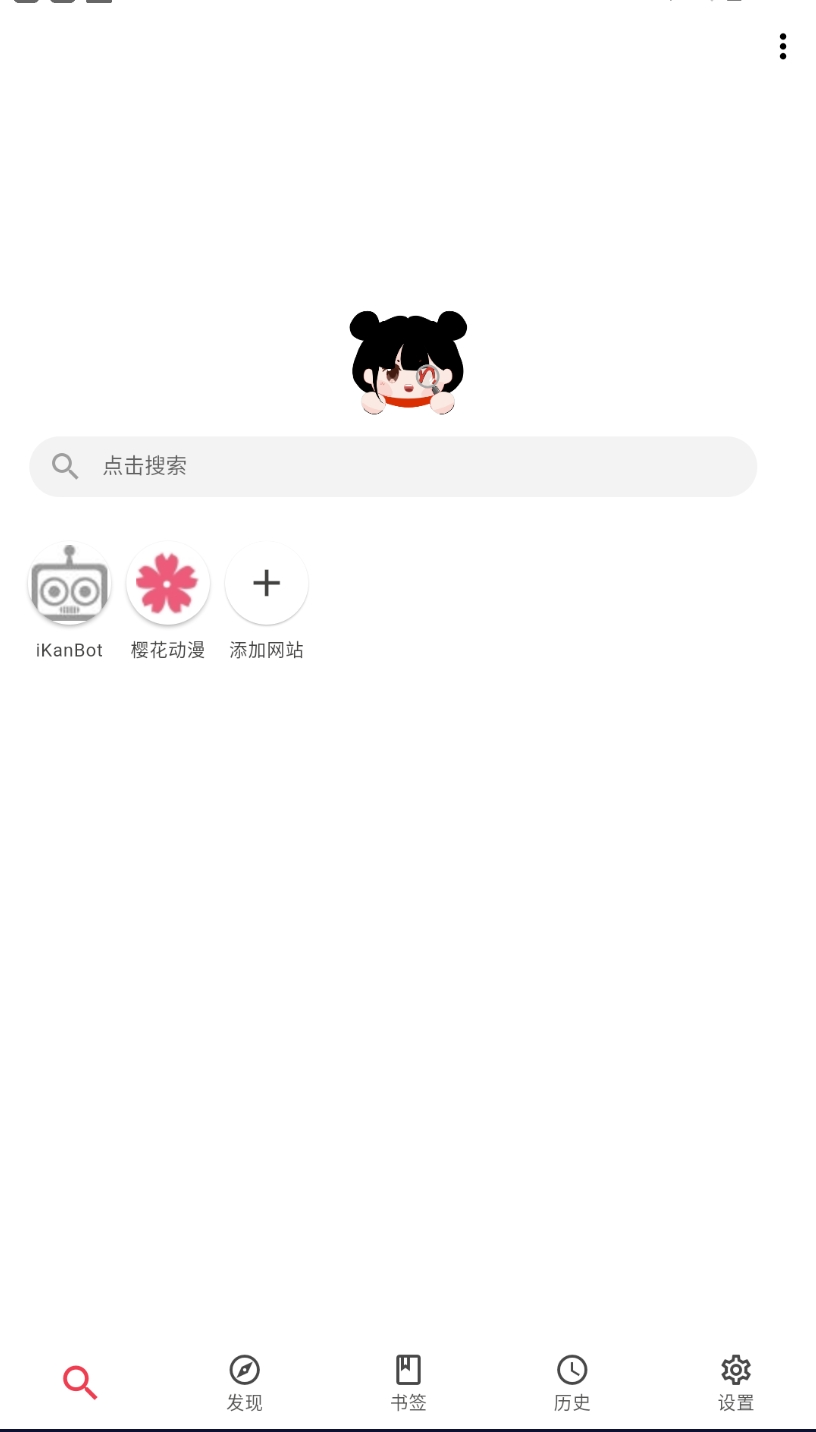816x1432 pixels.
Task: Add a new website with 添加网站
Action: click(x=266, y=583)
